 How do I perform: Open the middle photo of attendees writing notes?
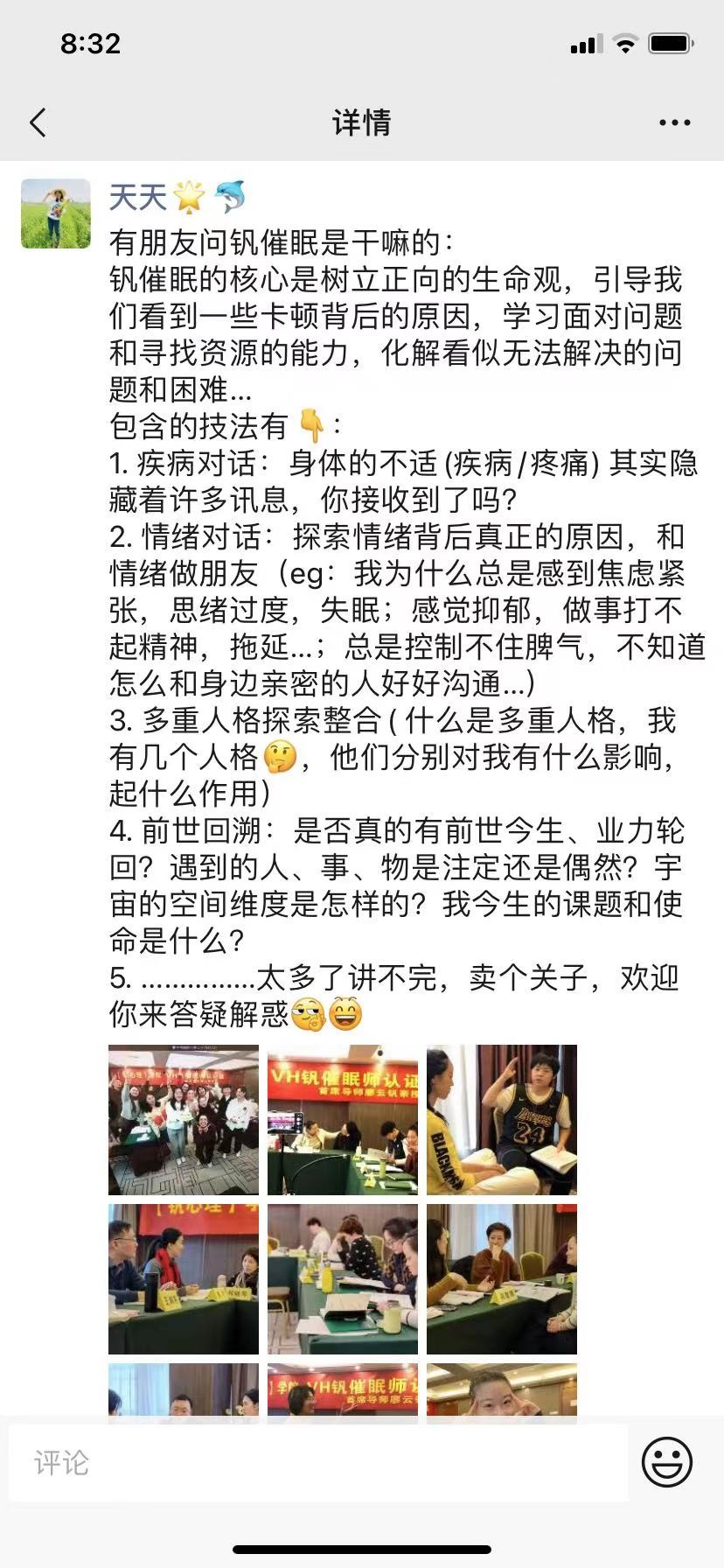coord(343,1279)
